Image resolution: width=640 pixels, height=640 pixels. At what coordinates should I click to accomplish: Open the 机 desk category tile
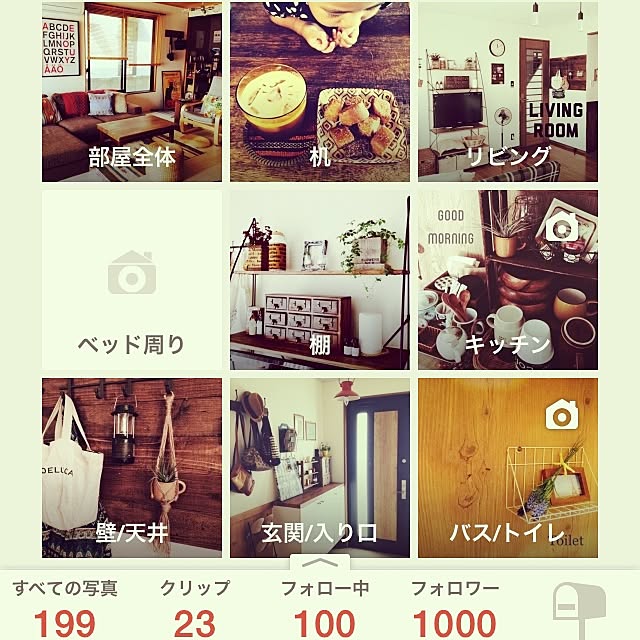pyautogui.click(x=319, y=92)
